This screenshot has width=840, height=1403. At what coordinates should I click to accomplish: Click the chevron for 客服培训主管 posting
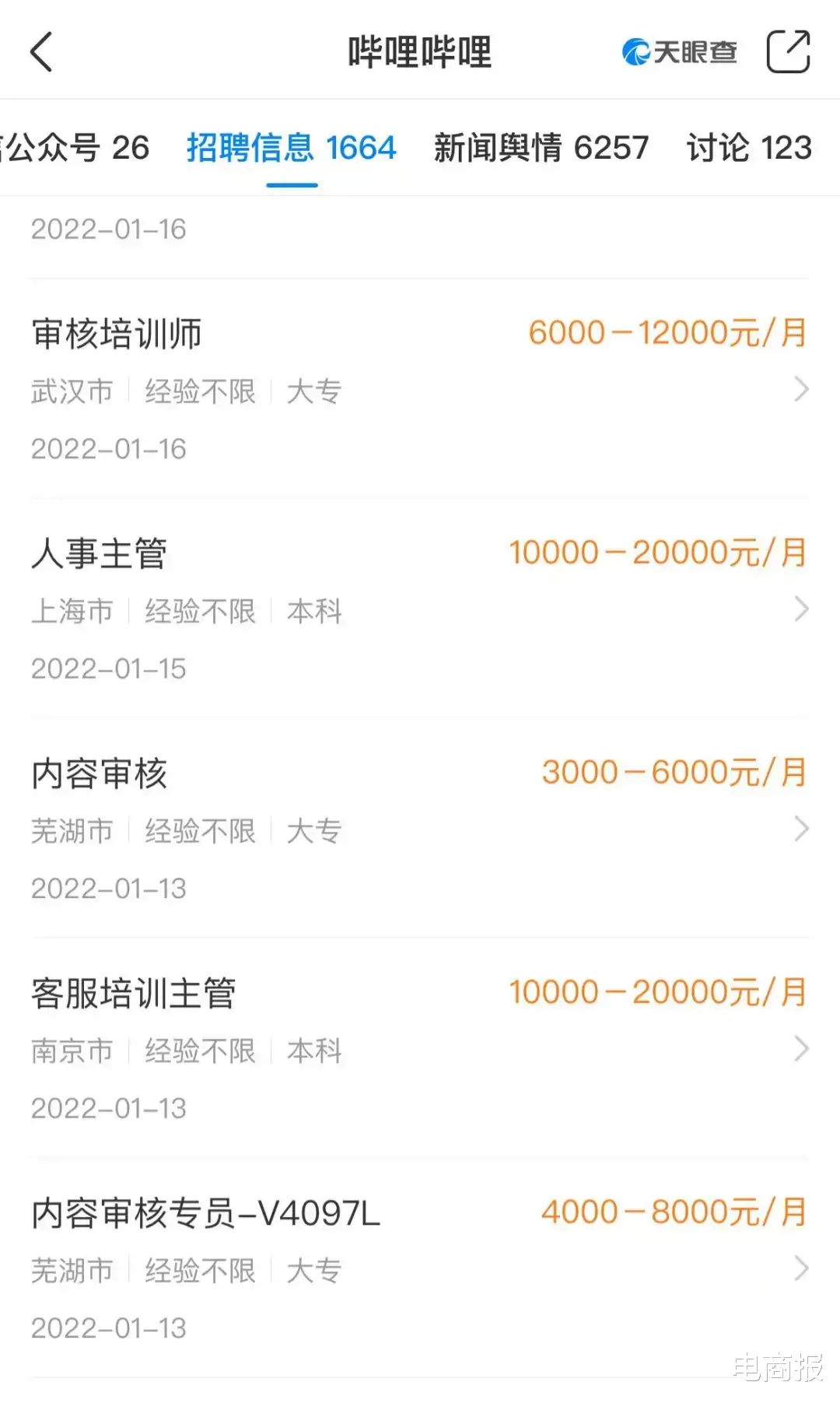tap(801, 1050)
